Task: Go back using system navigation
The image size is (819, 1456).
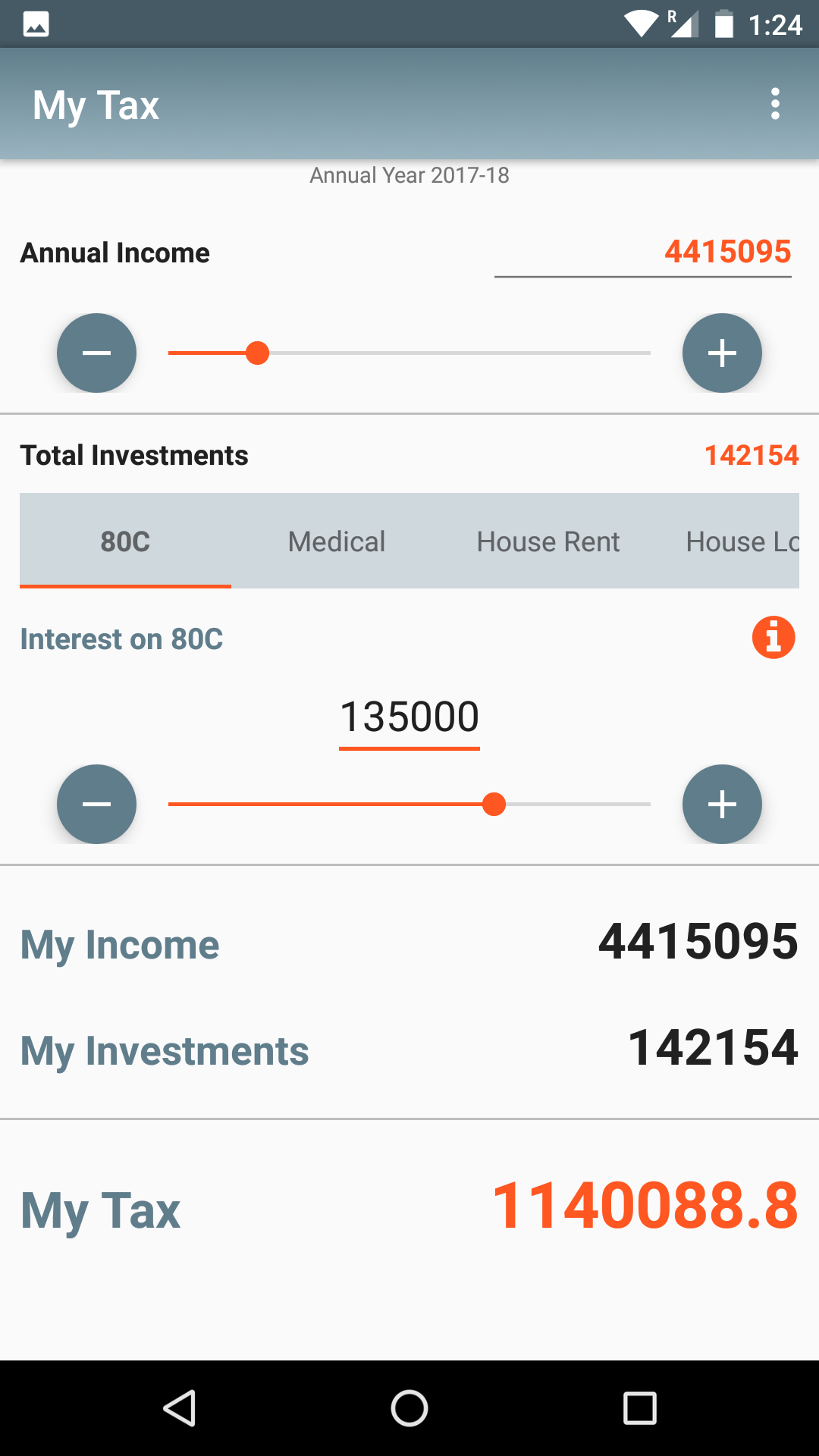Action: click(x=180, y=1408)
